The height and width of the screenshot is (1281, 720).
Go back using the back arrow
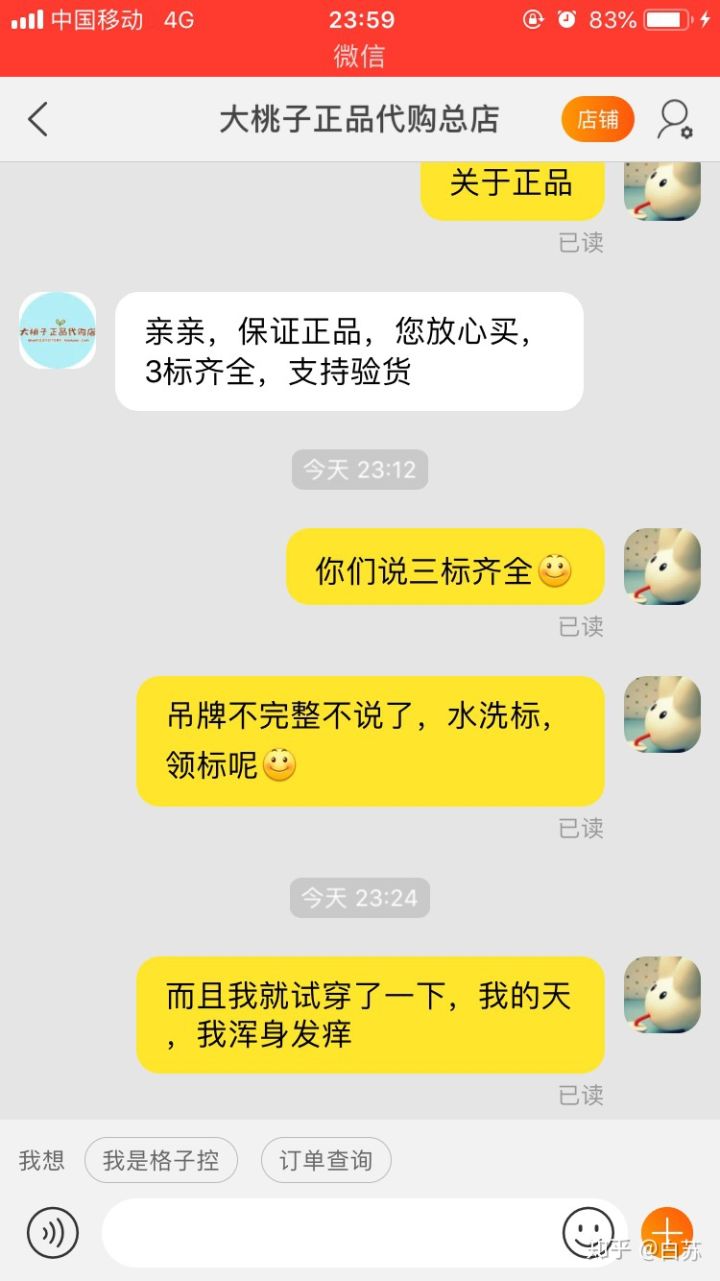point(38,119)
